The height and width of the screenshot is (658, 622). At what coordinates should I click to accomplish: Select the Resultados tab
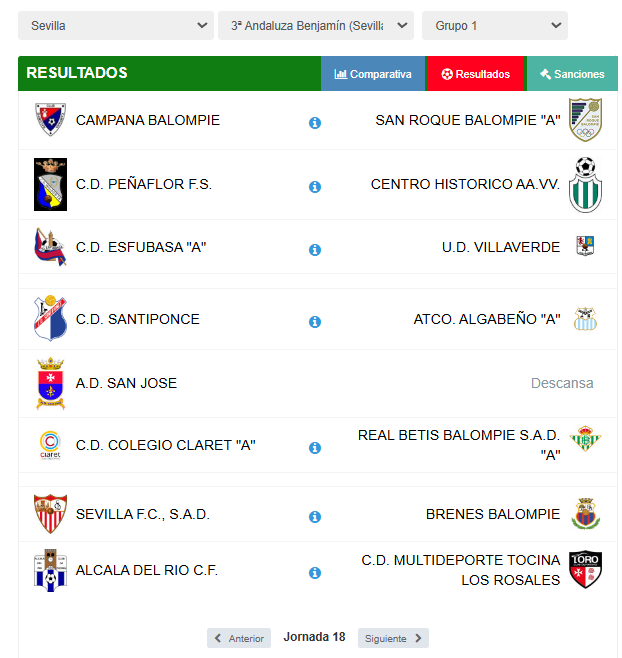pos(475,74)
